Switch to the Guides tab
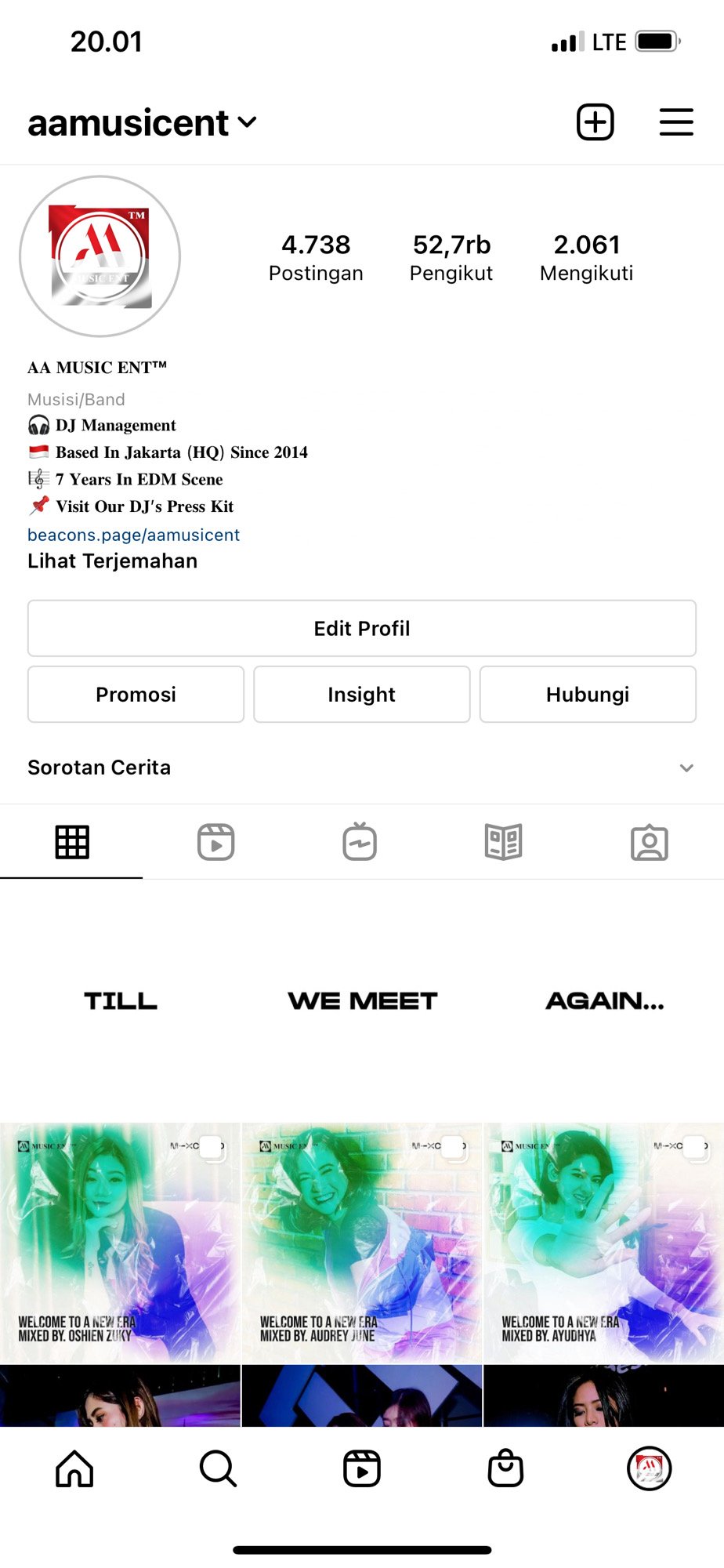 (x=503, y=842)
